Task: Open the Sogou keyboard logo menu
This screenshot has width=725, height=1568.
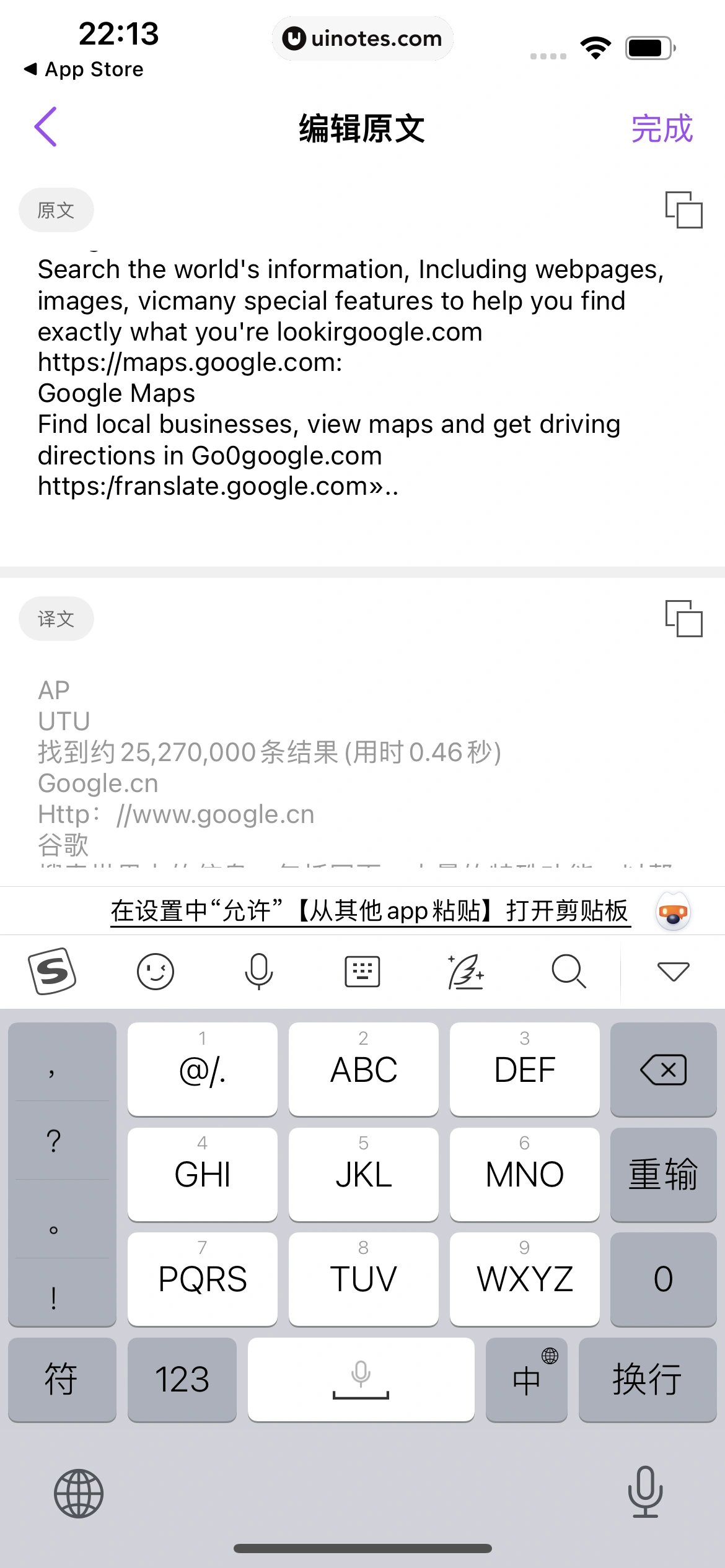Action: 52,971
